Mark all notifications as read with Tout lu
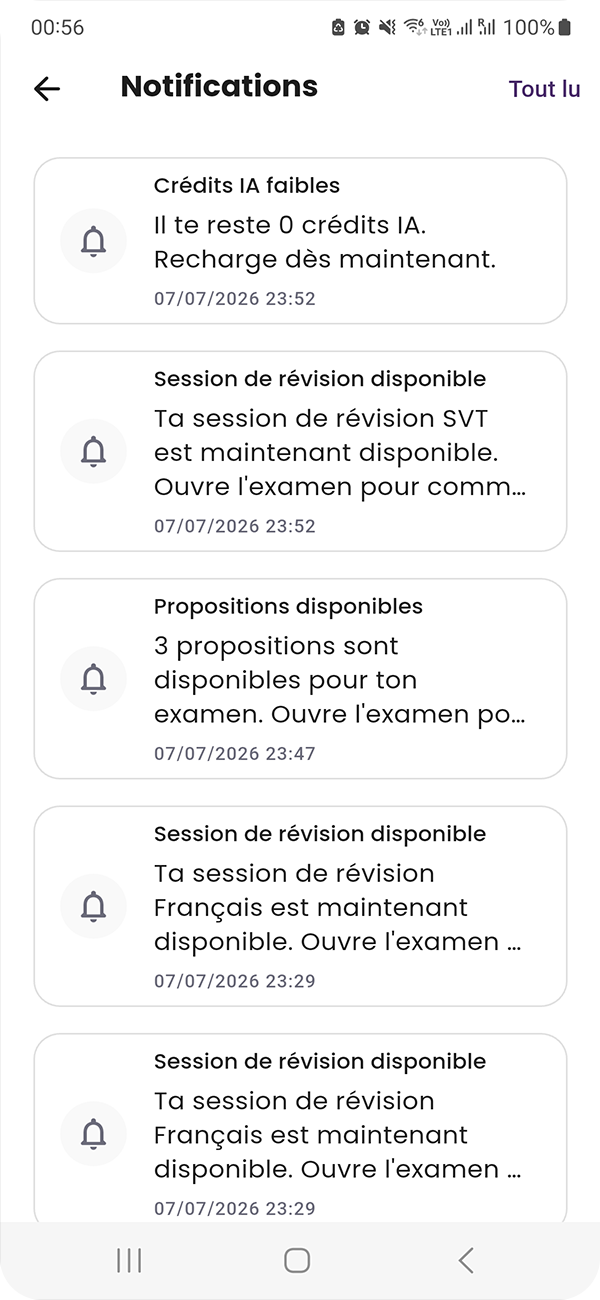 click(x=544, y=89)
